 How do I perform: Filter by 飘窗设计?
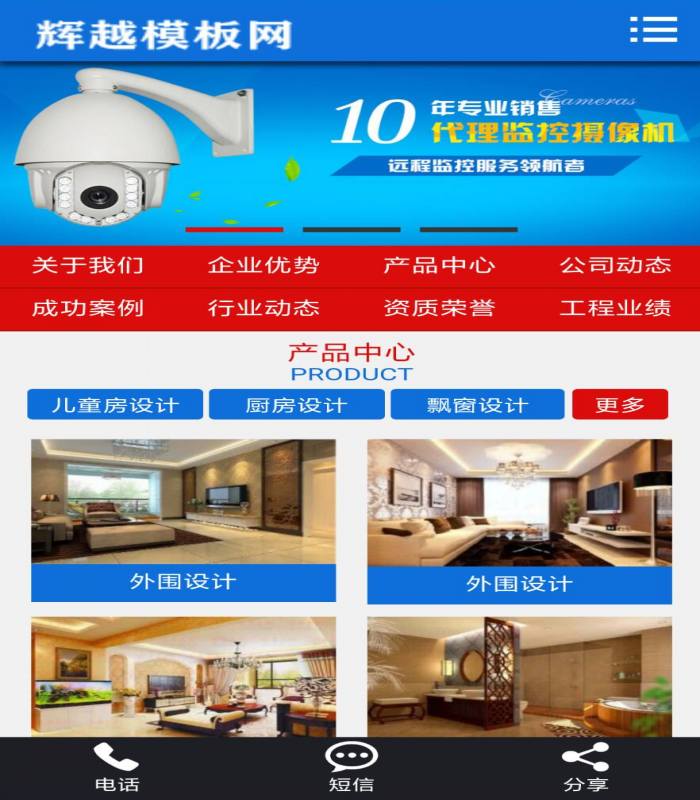(x=477, y=405)
